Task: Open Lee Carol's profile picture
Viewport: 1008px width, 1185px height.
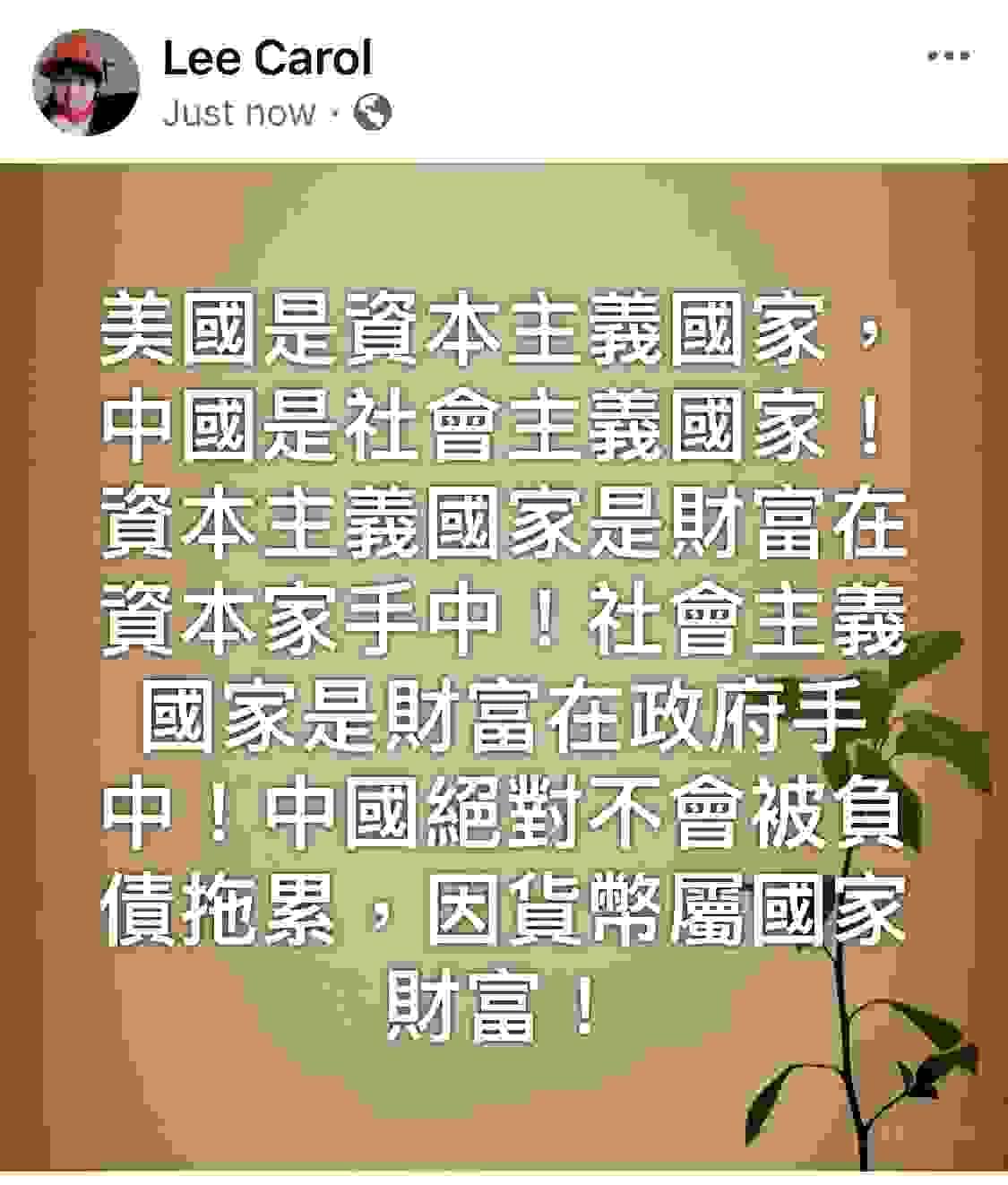Action: [x=86, y=82]
